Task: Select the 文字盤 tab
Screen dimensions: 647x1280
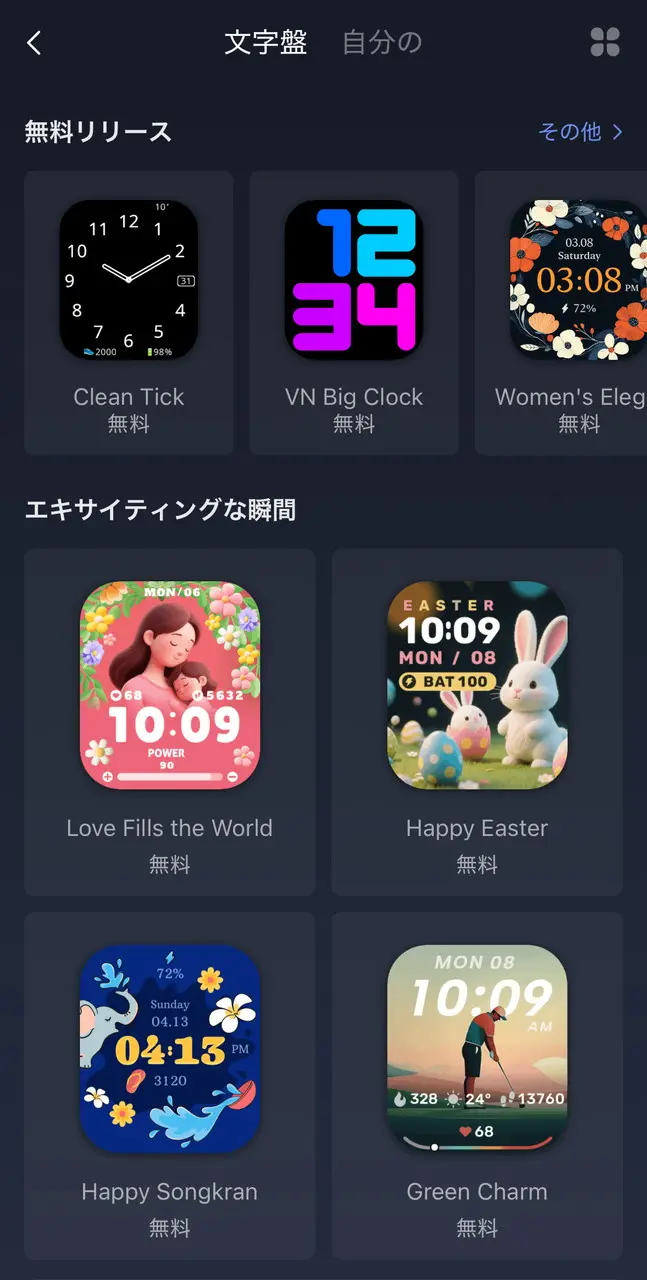Action: [x=265, y=43]
